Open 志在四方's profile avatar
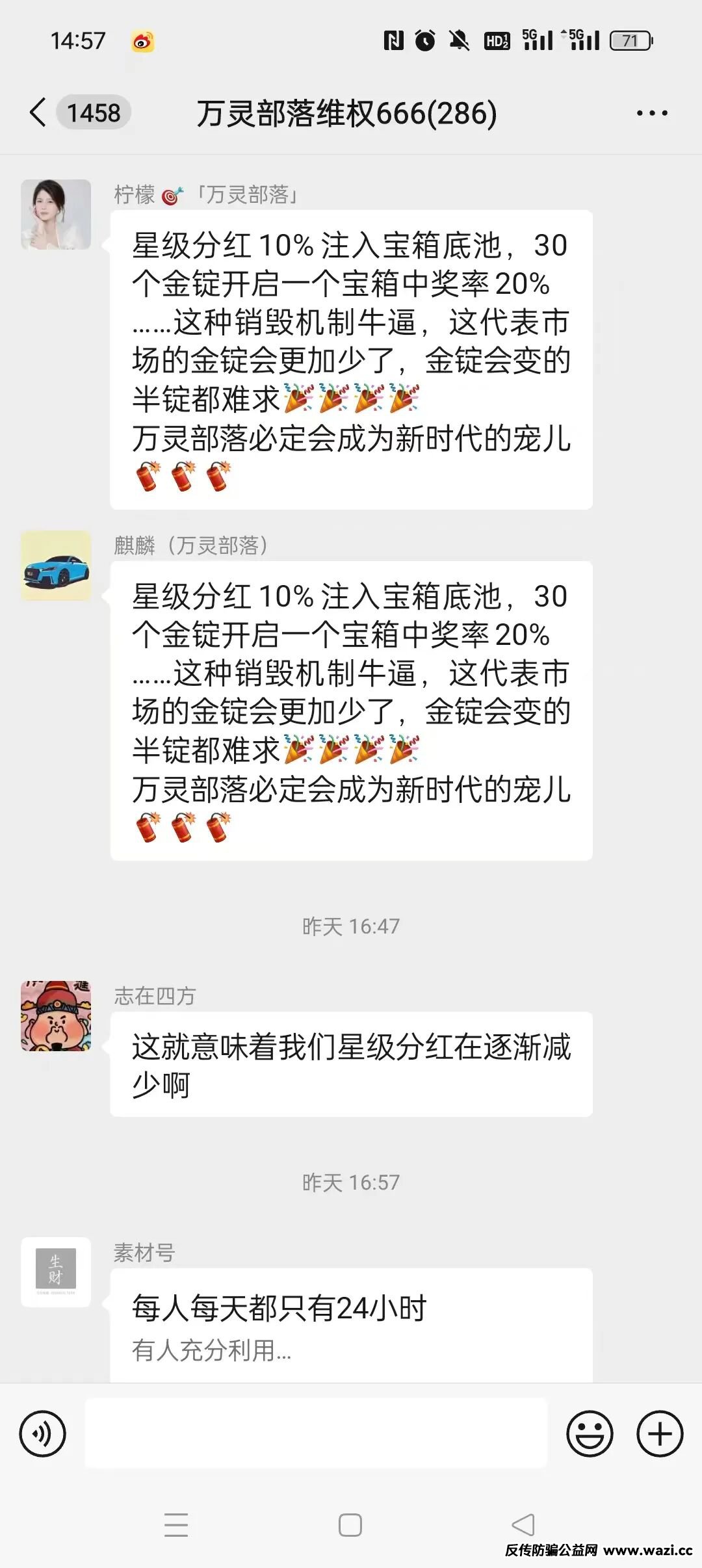The height and width of the screenshot is (1568, 702). point(56,1016)
